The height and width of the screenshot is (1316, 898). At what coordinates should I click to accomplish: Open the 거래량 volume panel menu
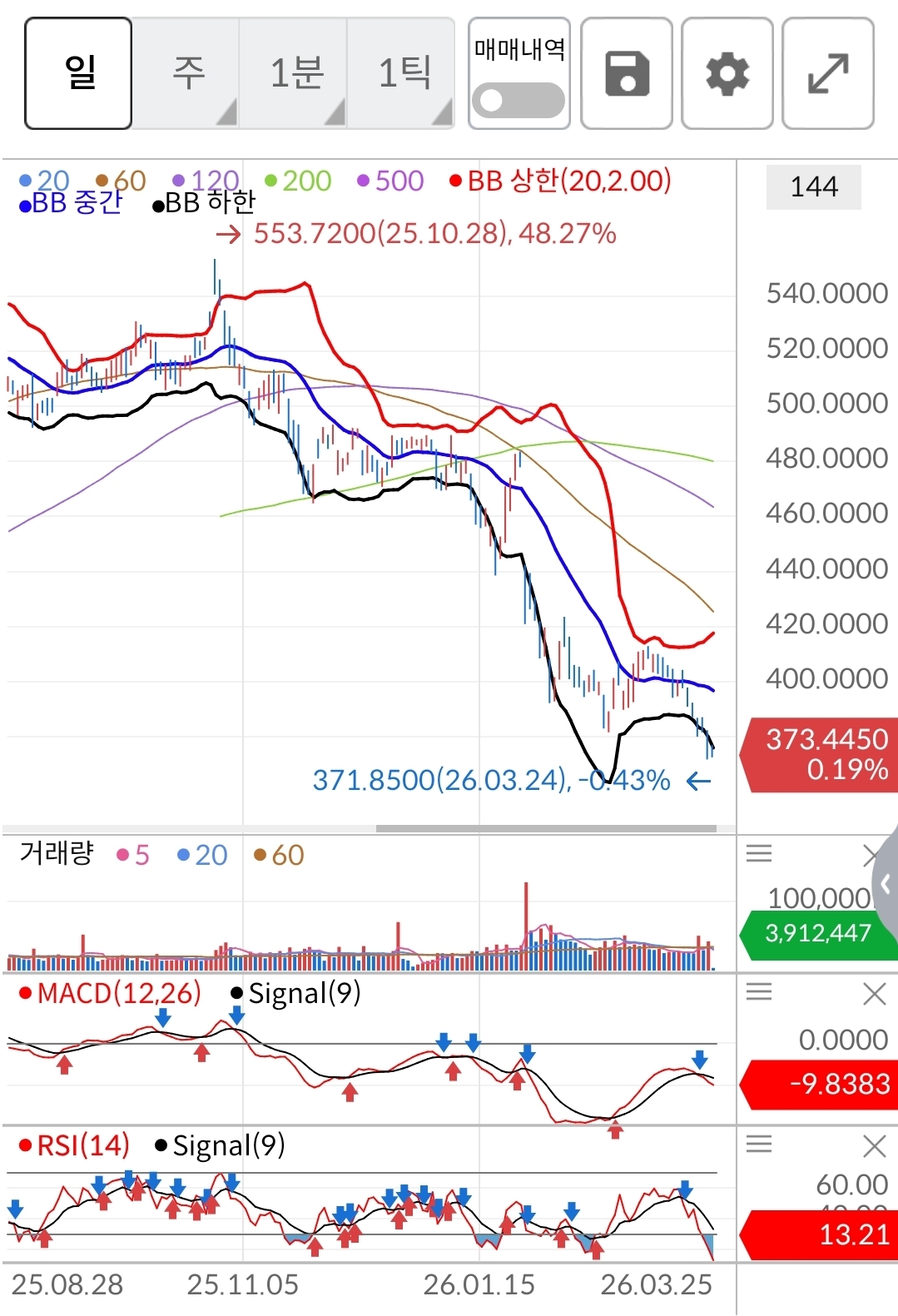[759, 853]
